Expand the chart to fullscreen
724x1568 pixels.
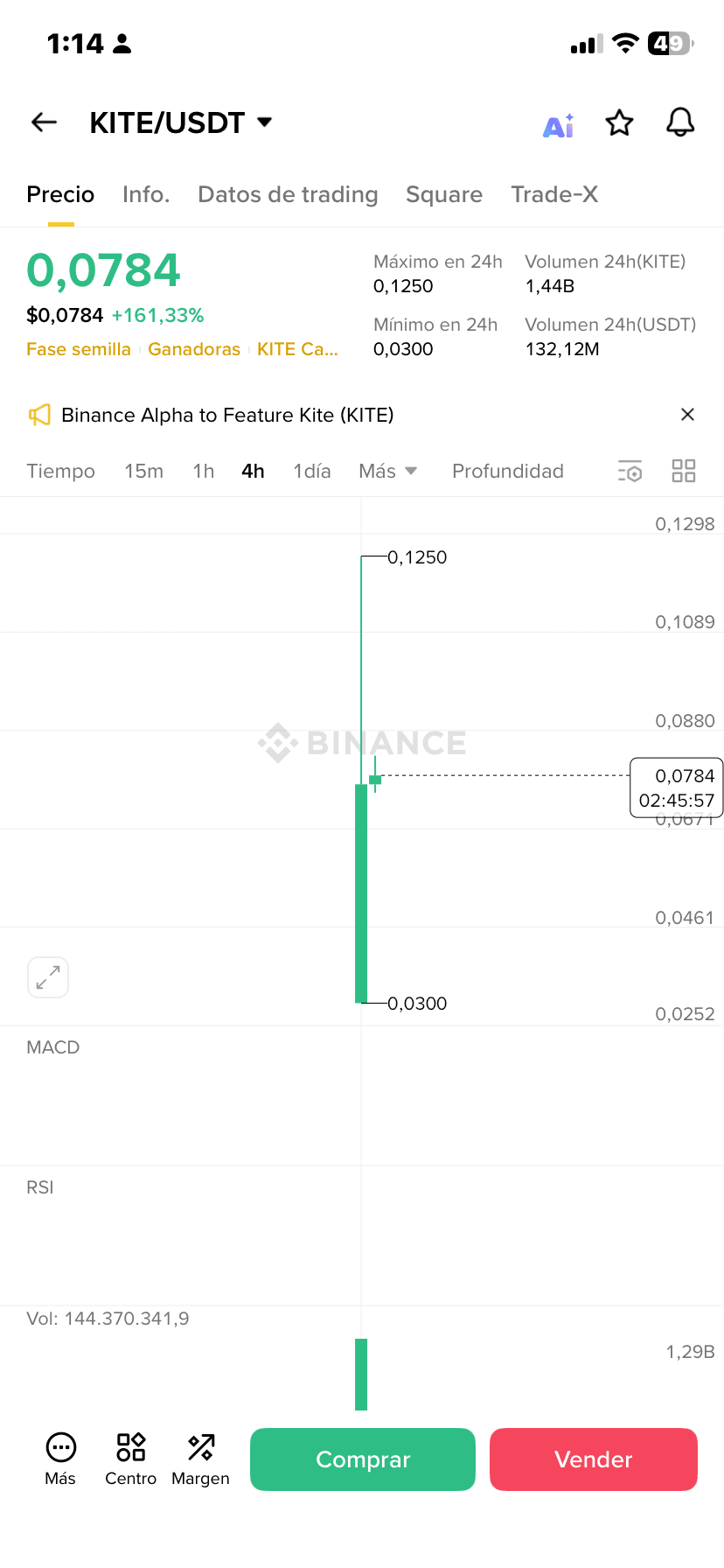[x=48, y=976]
